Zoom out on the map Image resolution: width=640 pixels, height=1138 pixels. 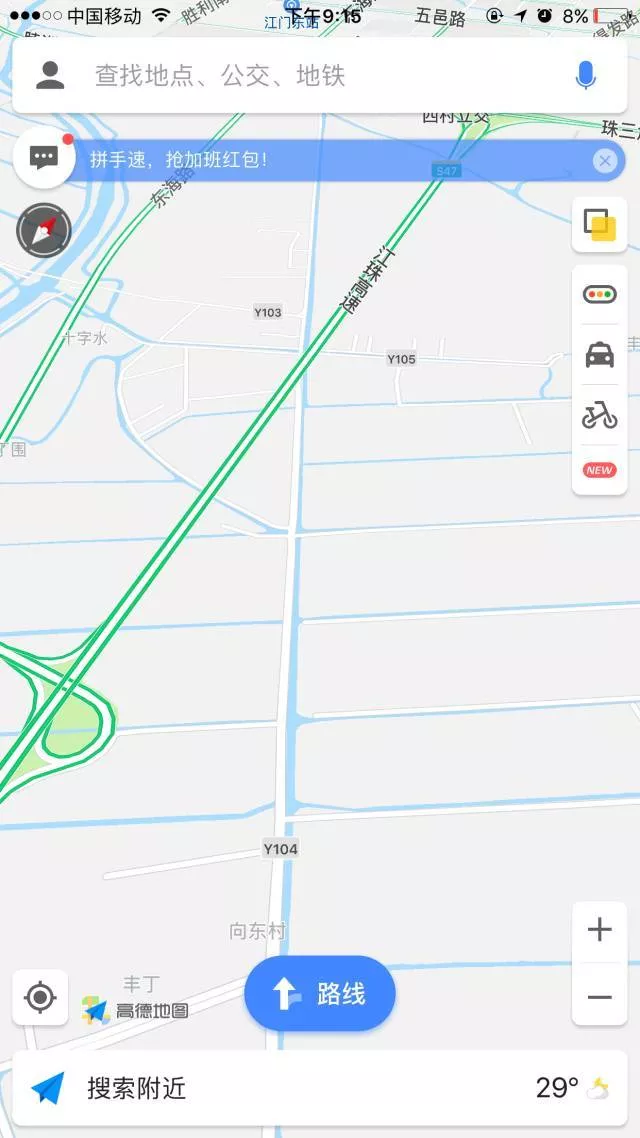coord(599,996)
